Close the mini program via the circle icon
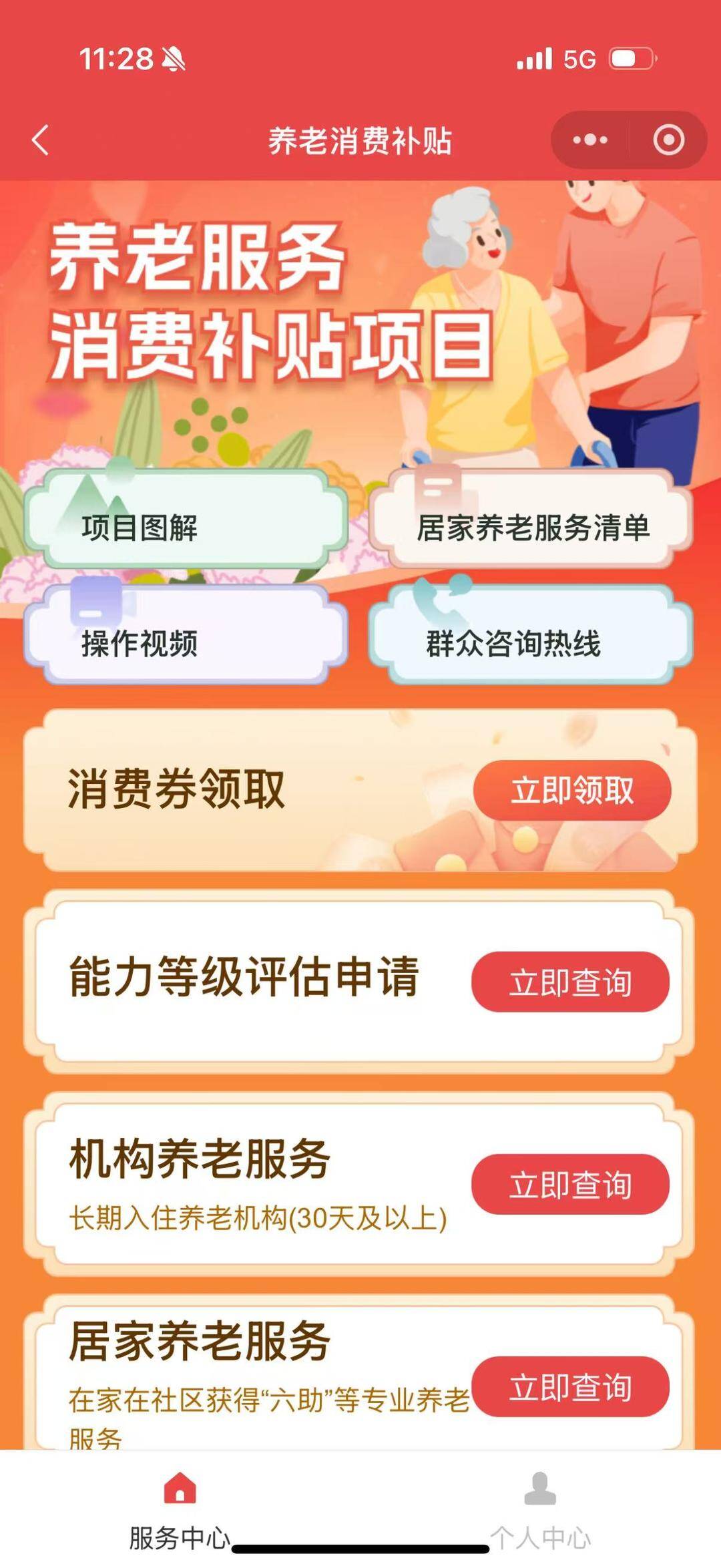The image size is (721, 1568). click(668, 140)
